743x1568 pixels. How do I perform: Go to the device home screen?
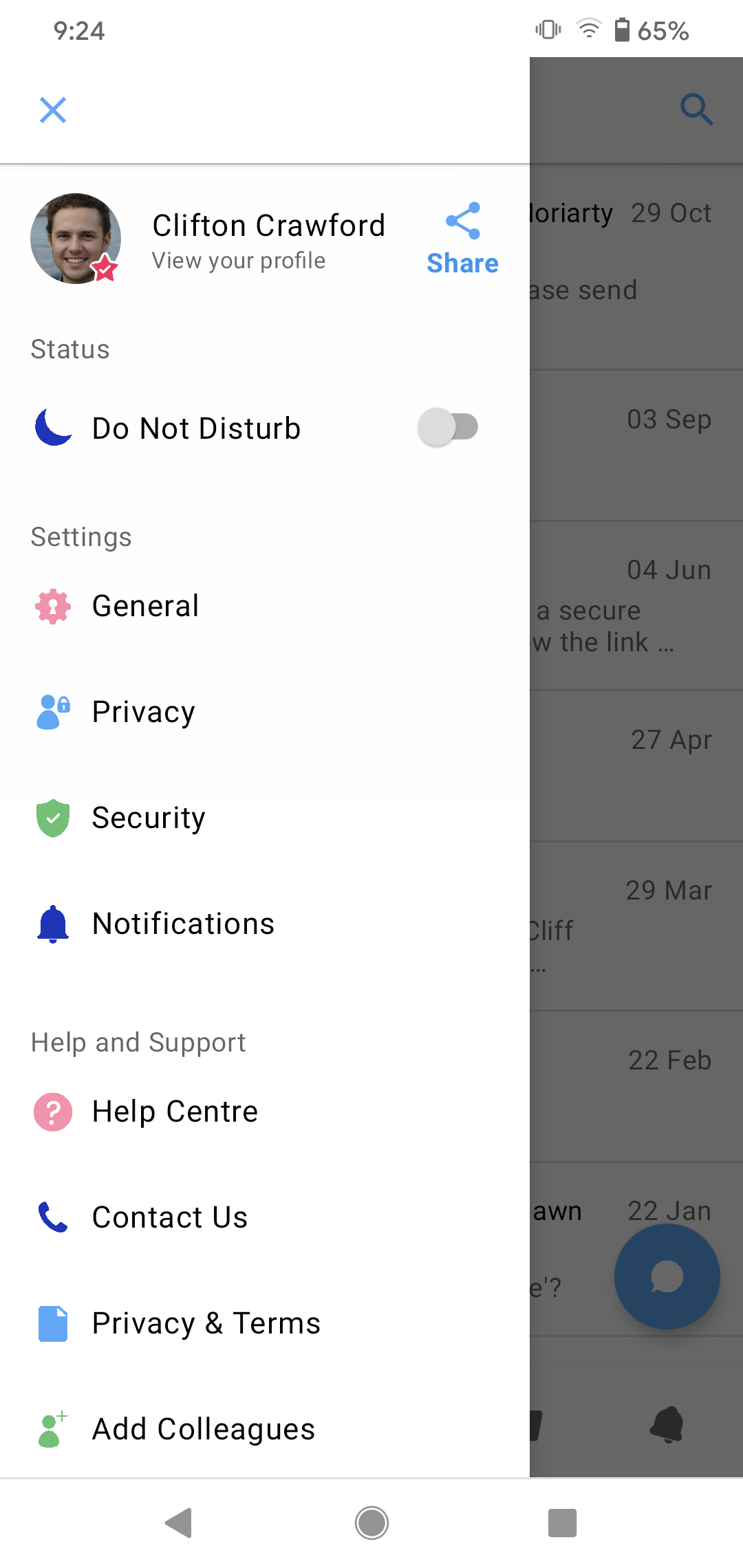click(371, 1523)
